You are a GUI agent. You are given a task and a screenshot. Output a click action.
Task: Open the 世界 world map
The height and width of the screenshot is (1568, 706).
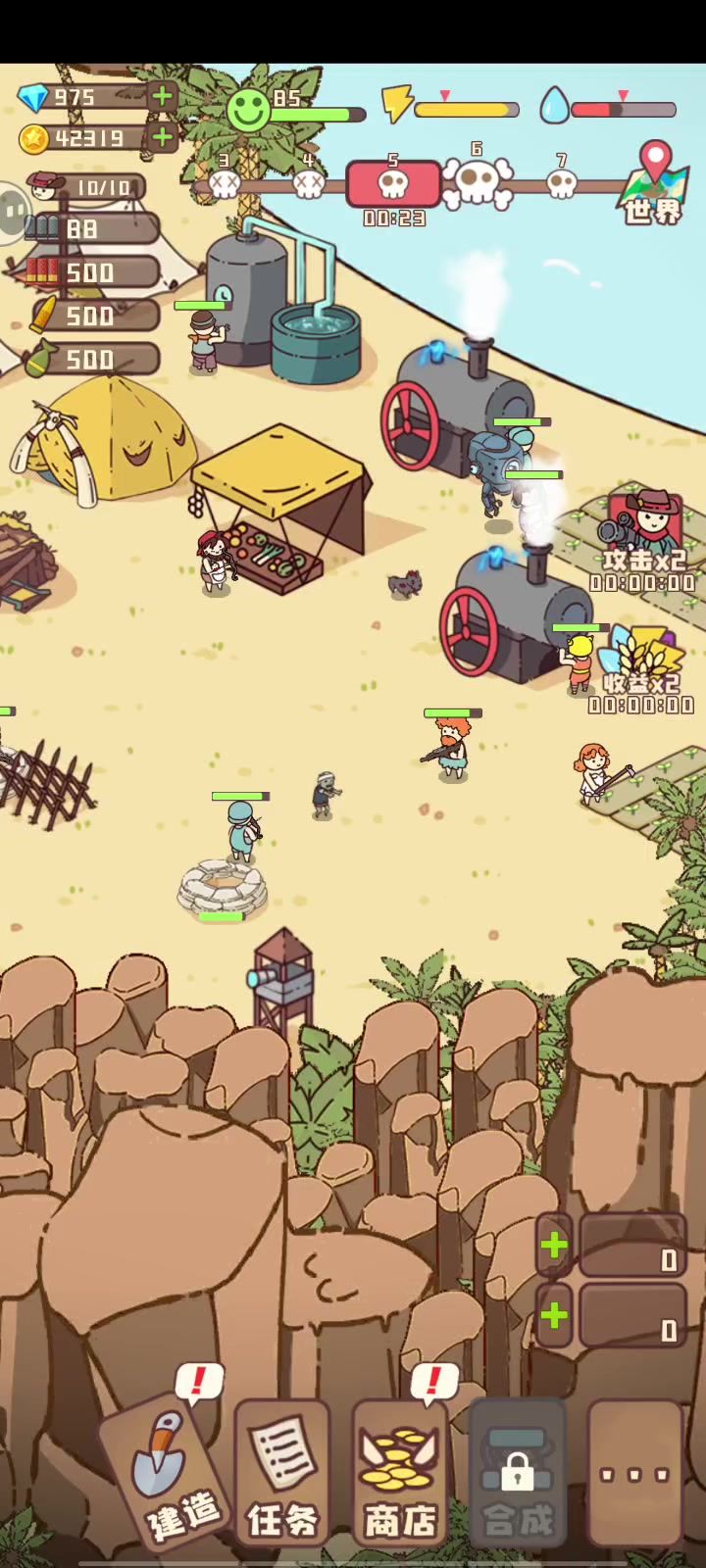[653, 186]
